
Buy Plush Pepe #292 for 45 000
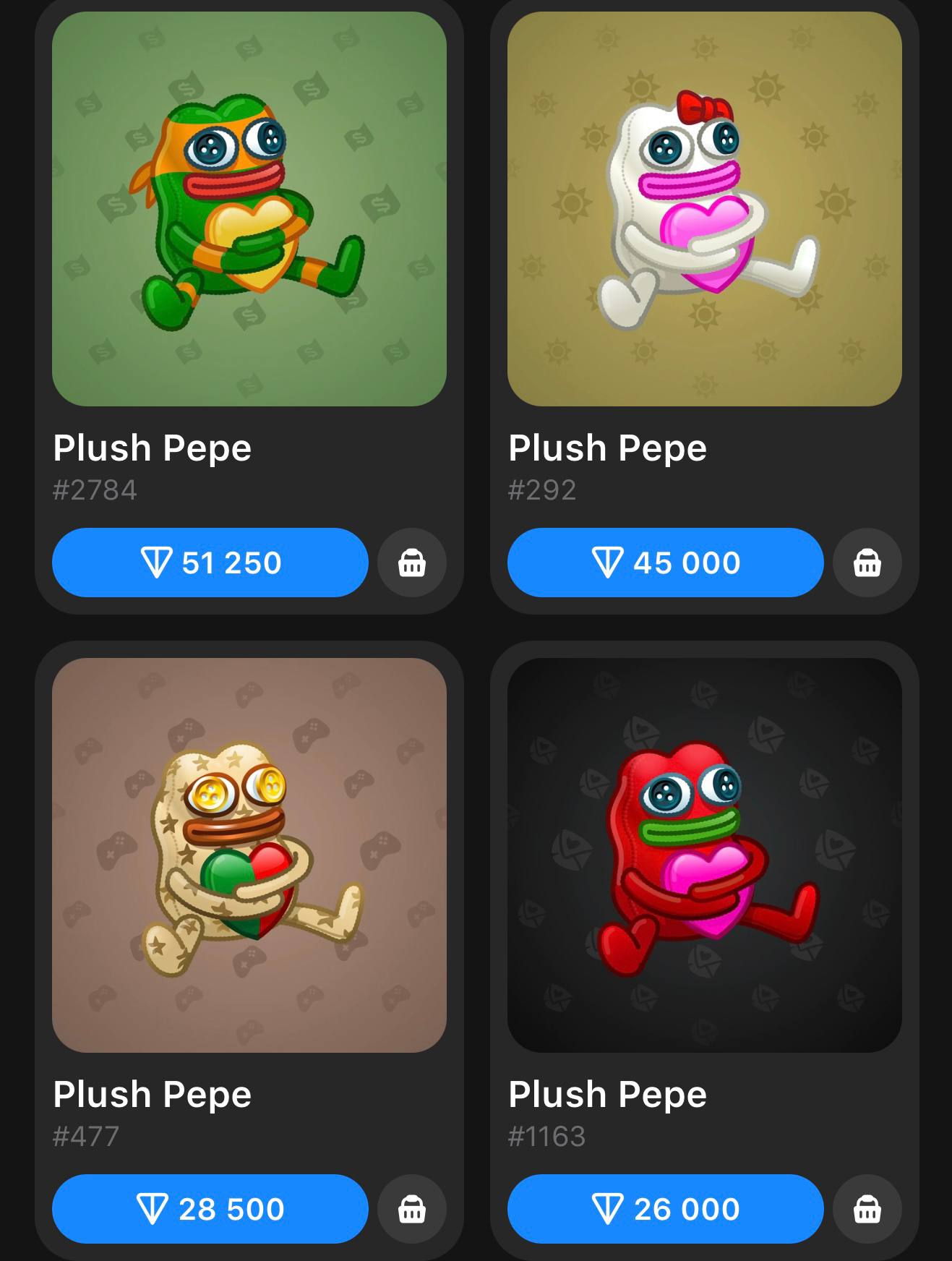click(665, 563)
